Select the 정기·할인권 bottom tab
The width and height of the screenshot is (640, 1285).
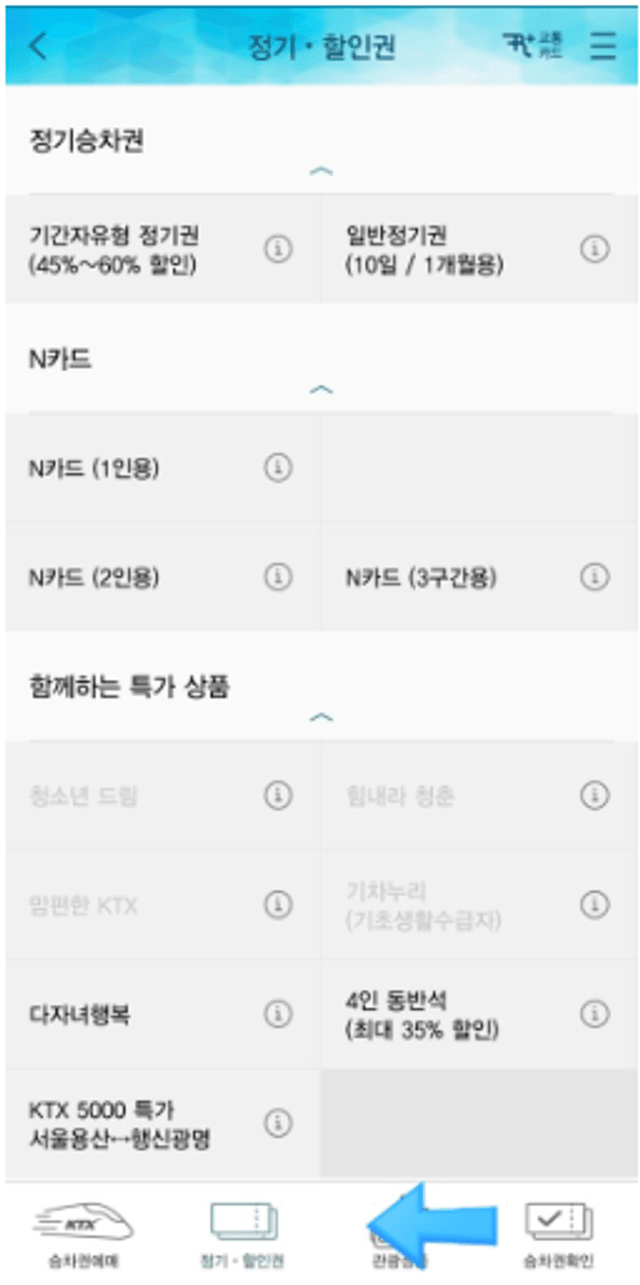[243, 1233]
